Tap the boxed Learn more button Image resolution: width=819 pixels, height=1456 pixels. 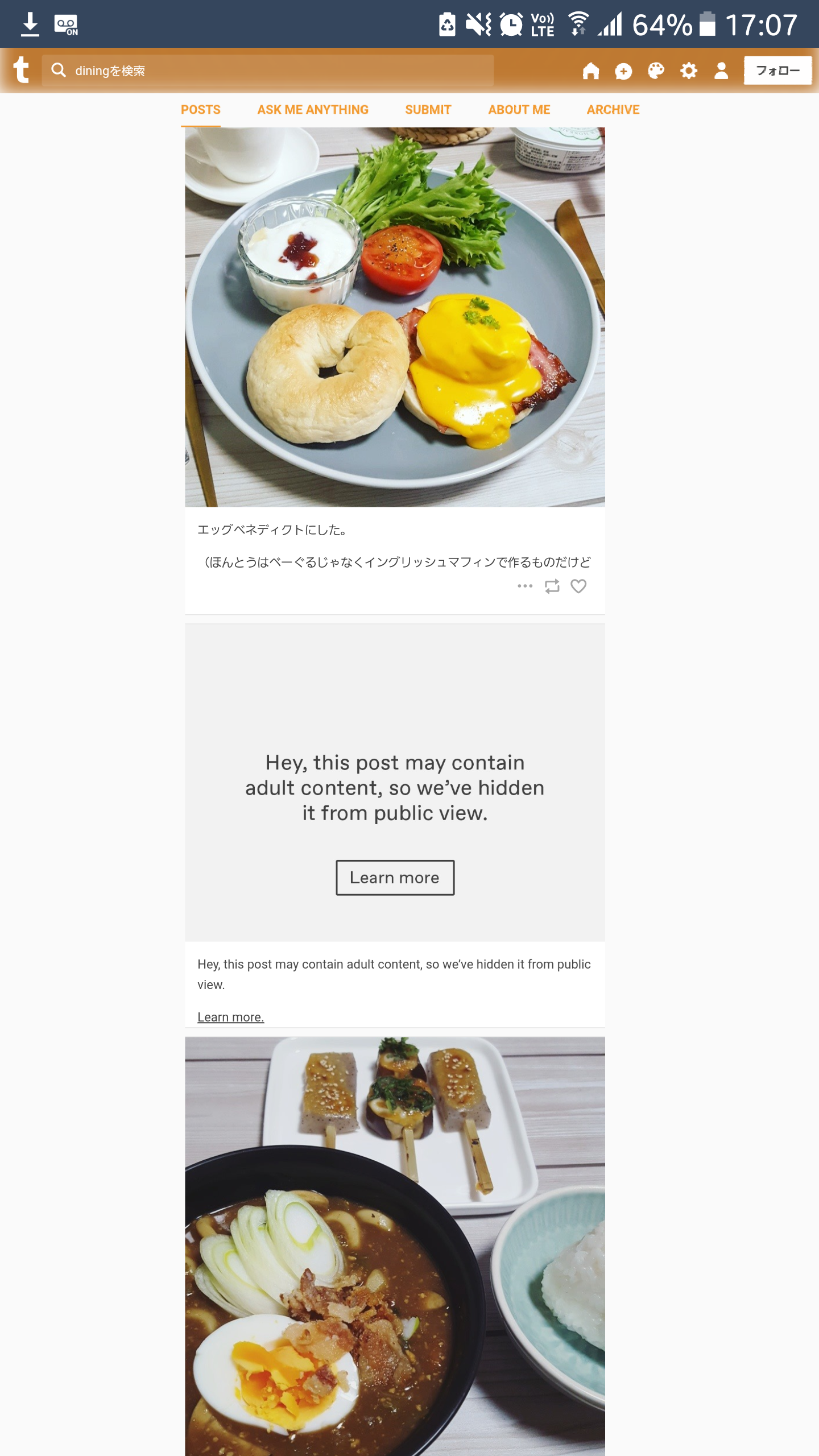pos(395,878)
